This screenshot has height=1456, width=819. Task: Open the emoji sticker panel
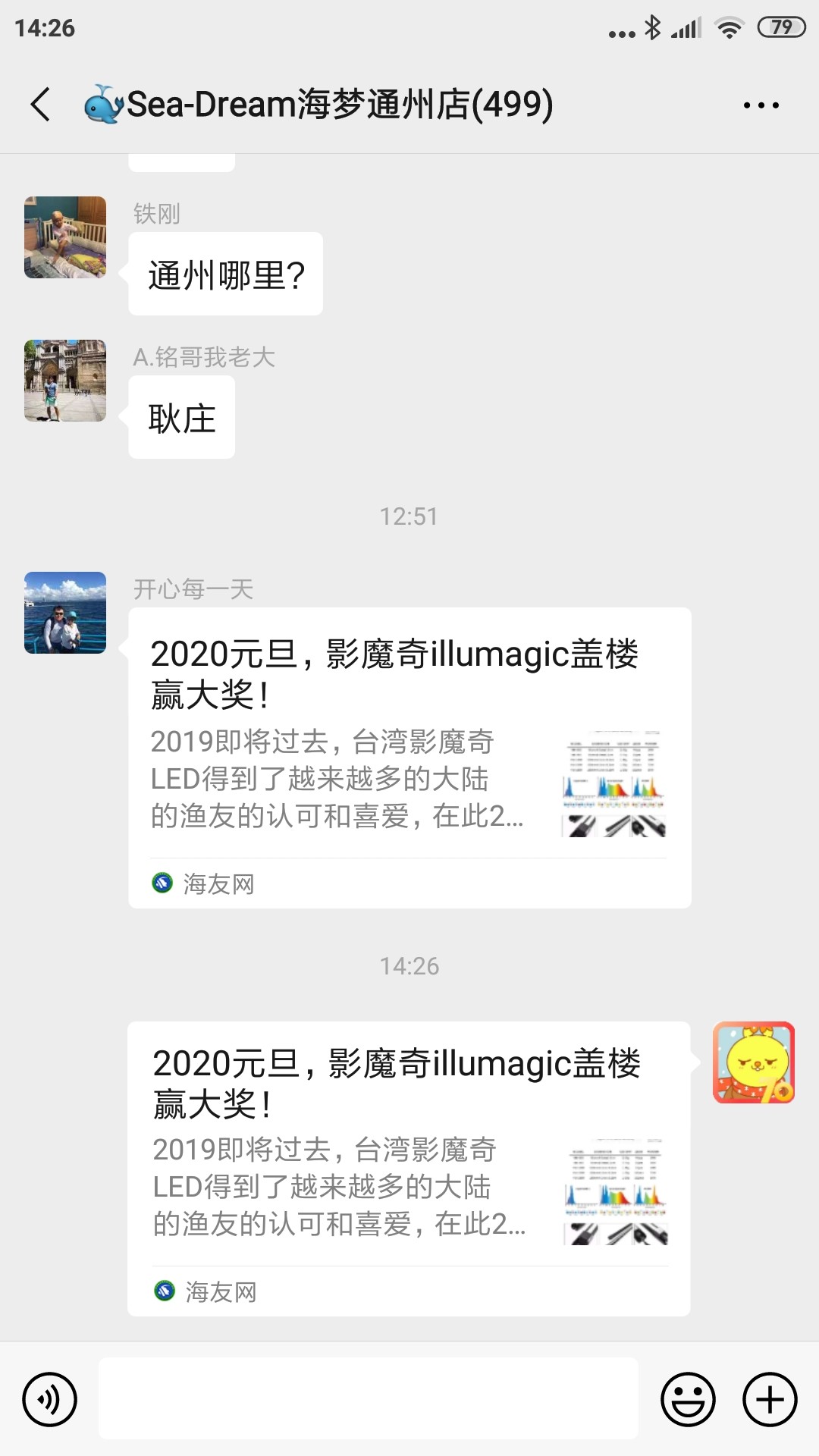coord(688,1399)
